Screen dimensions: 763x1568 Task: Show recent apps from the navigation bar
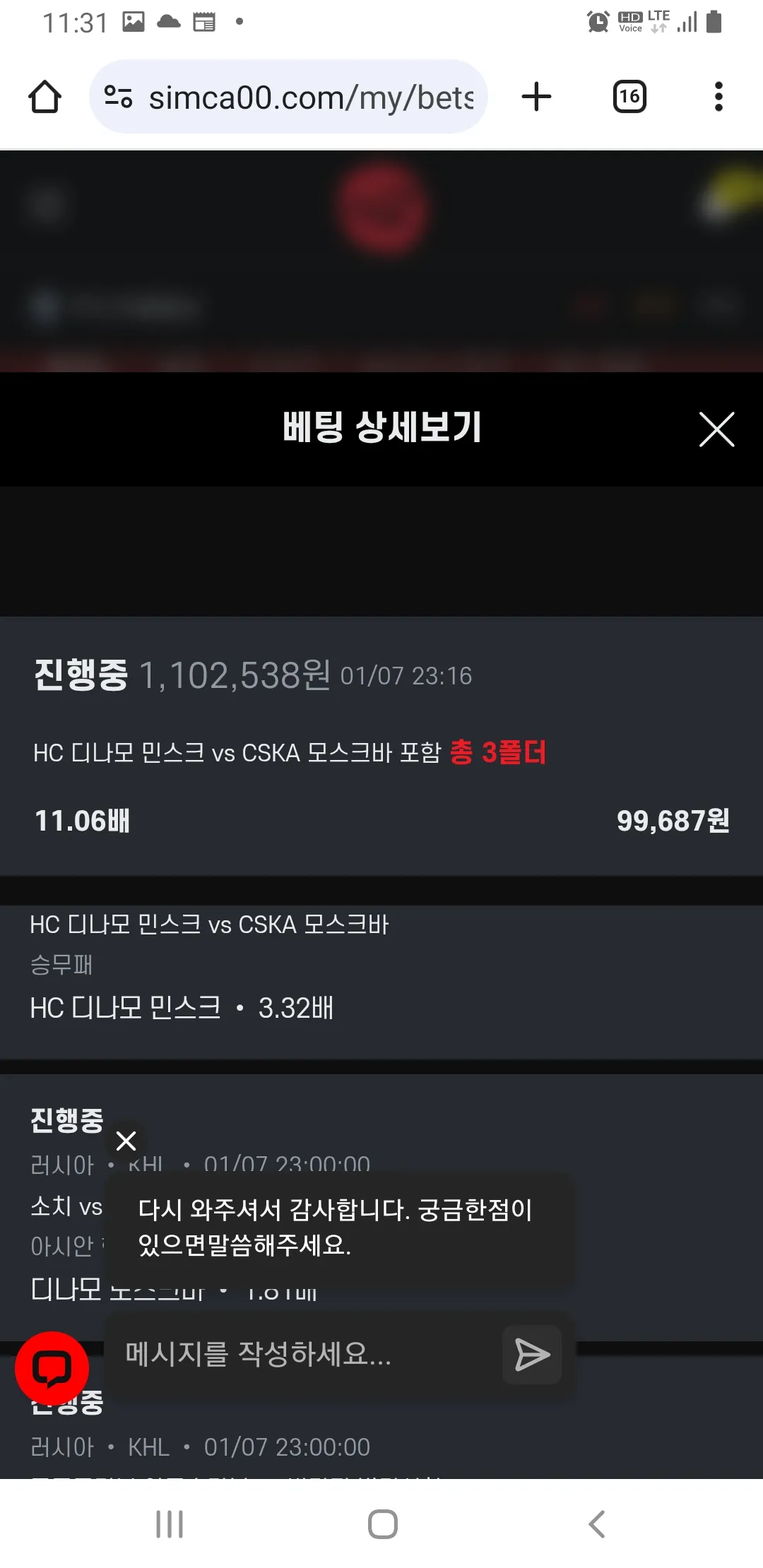tap(170, 1524)
